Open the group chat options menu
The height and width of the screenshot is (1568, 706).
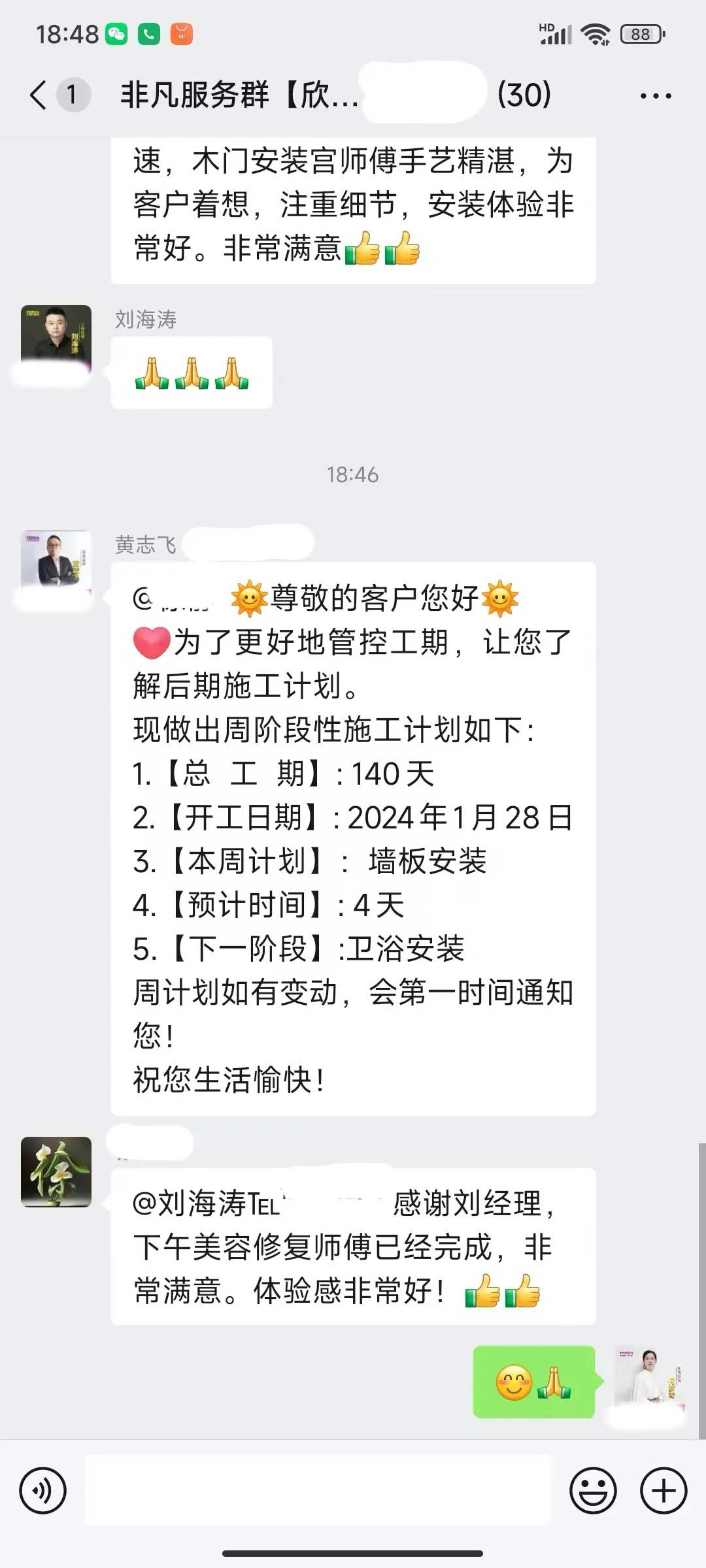coord(655,96)
